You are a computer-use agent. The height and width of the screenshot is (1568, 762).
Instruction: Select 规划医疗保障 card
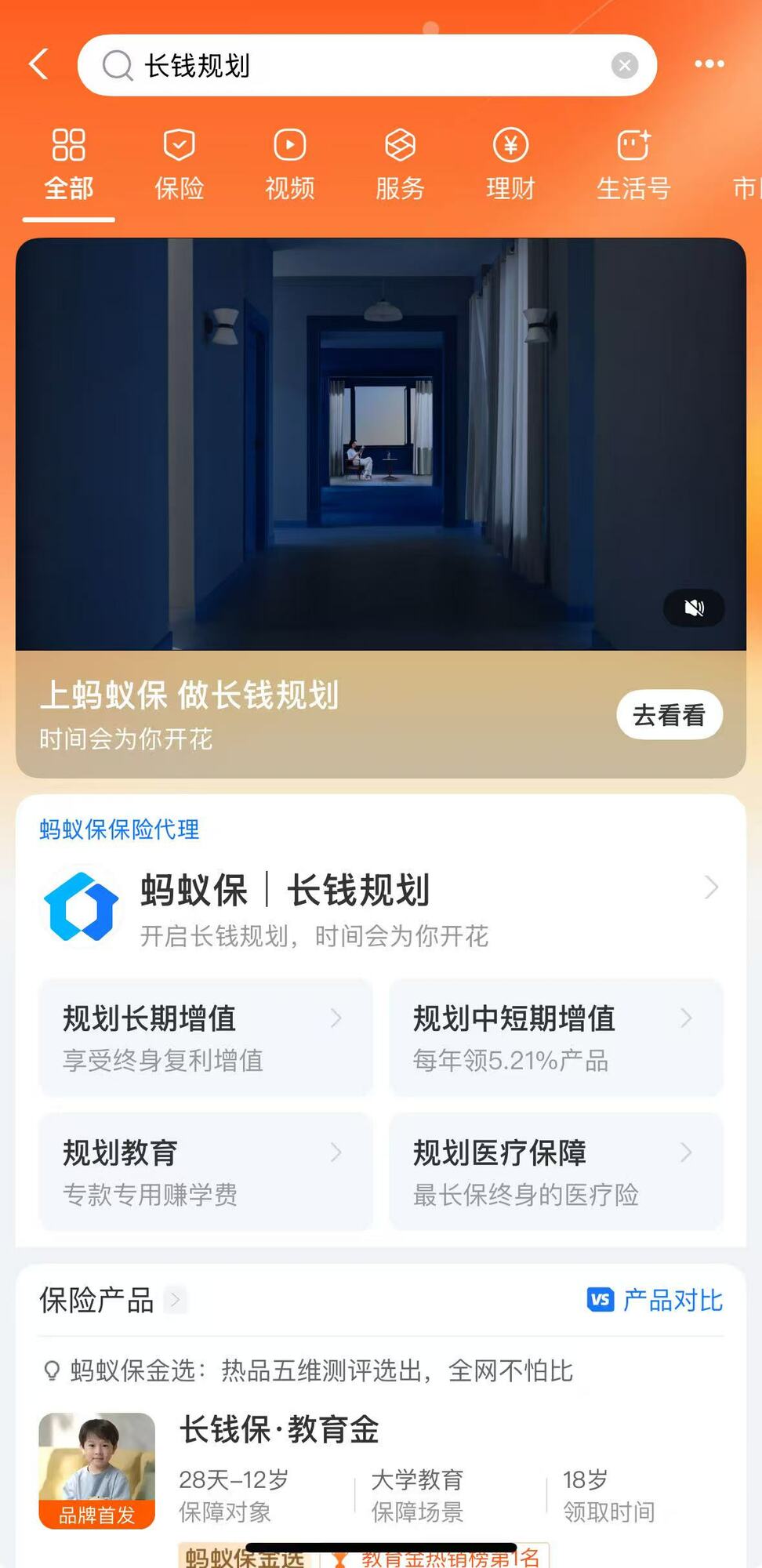point(555,1171)
